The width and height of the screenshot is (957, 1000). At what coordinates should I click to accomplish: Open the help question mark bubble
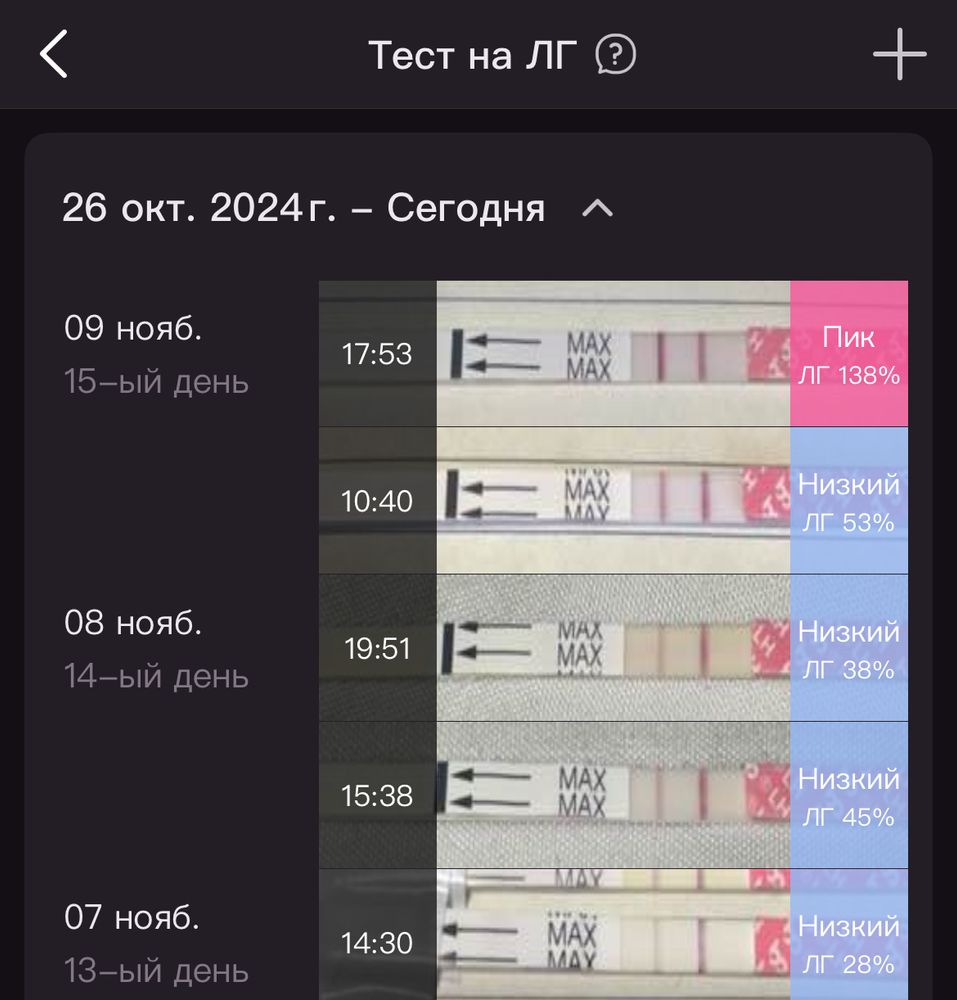pos(614,55)
